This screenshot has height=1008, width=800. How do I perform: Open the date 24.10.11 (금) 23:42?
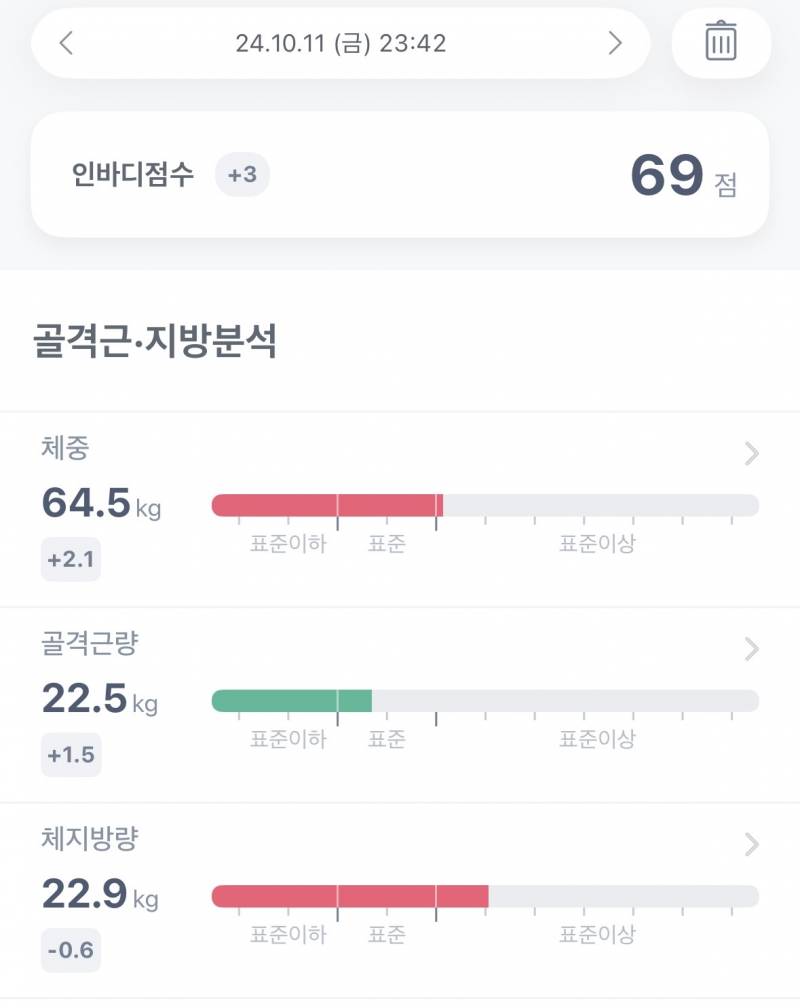[x=343, y=42]
